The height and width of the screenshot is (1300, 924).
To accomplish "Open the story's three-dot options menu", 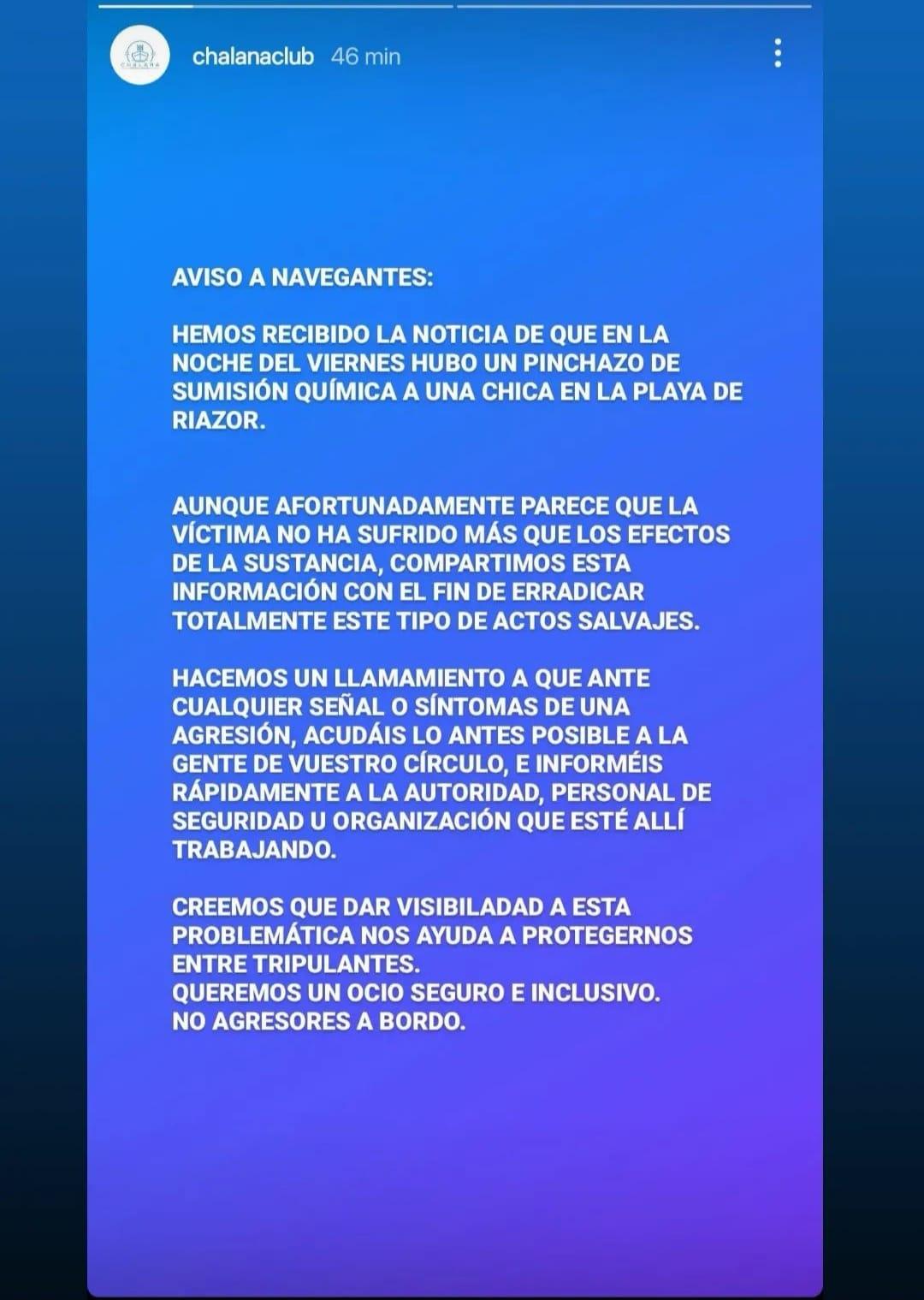I will pos(777,53).
